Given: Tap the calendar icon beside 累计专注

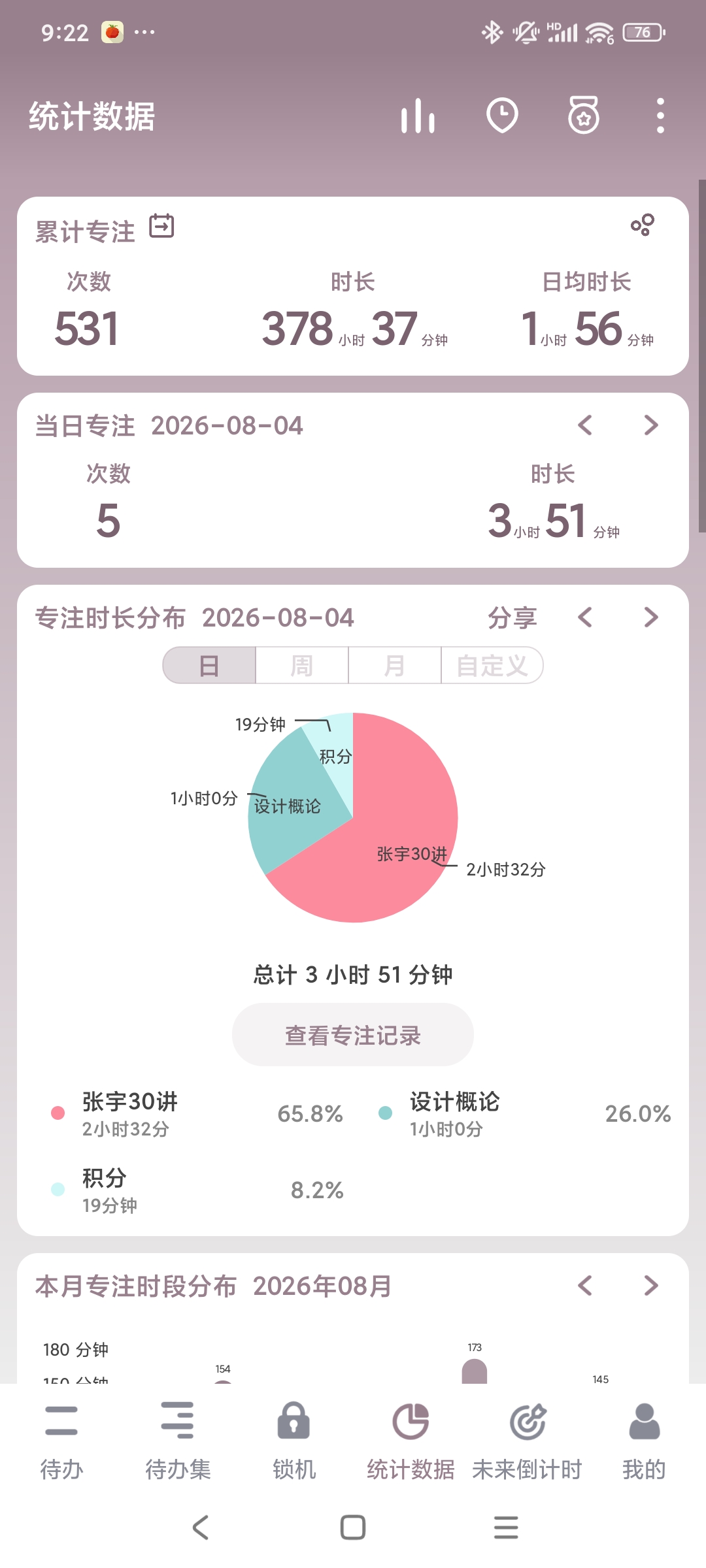Looking at the screenshot, I should [x=162, y=227].
